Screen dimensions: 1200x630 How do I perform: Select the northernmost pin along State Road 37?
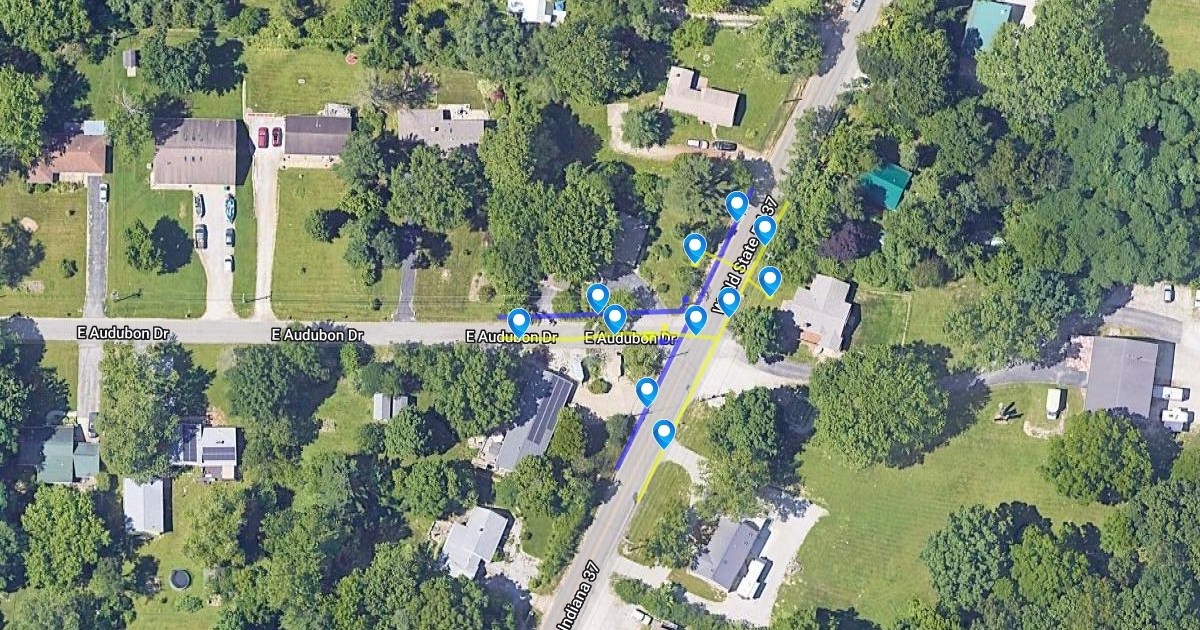click(737, 205)
